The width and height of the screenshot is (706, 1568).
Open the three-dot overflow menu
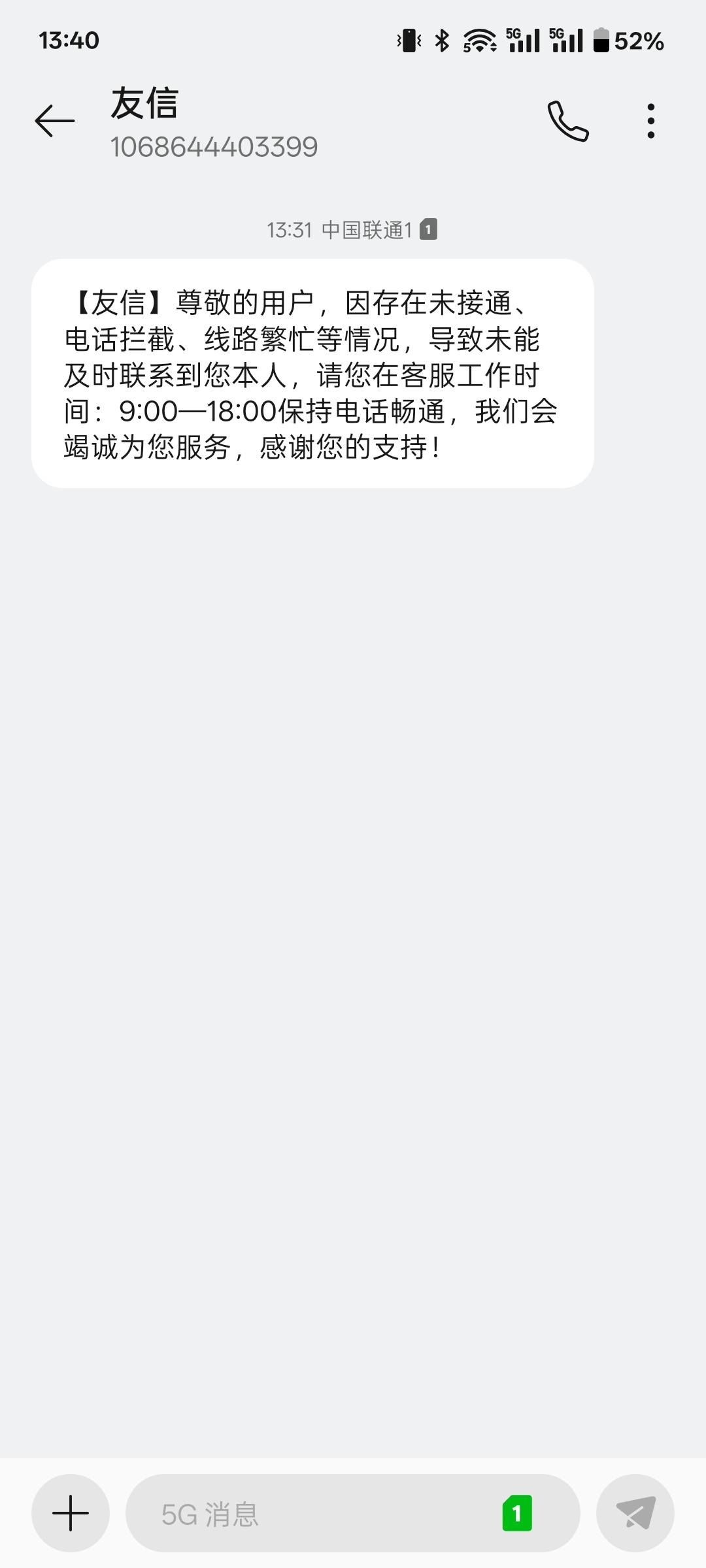click(x=650, y=121)
